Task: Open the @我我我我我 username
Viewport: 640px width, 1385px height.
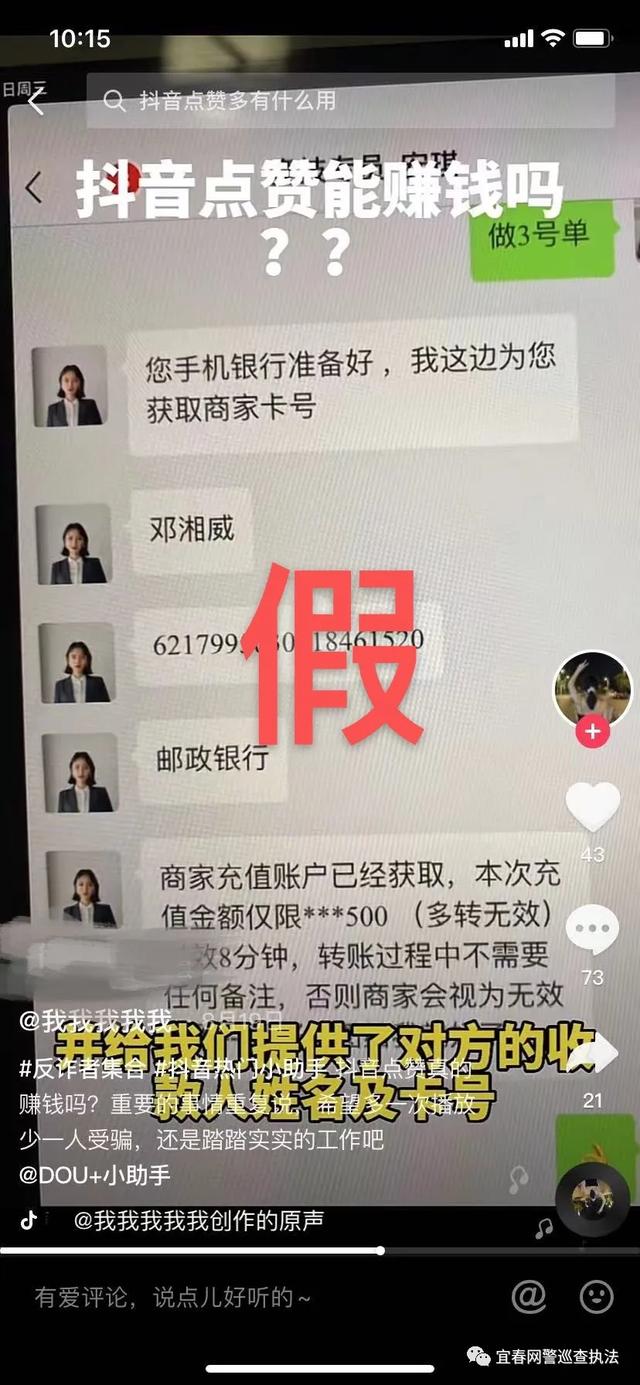Action: [x=95, y=1022]
